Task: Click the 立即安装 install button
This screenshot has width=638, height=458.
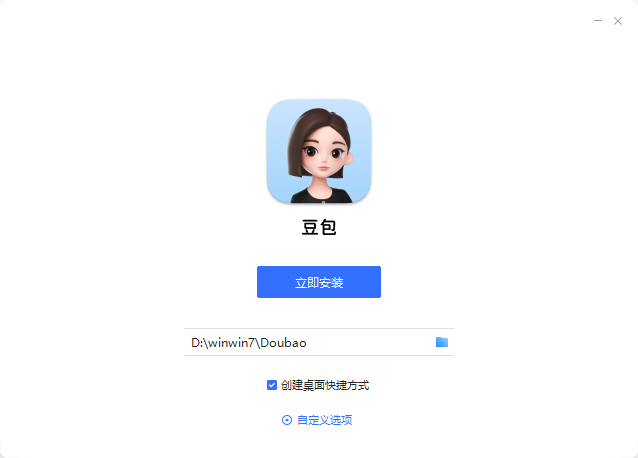Action: (x=319, y=282)
